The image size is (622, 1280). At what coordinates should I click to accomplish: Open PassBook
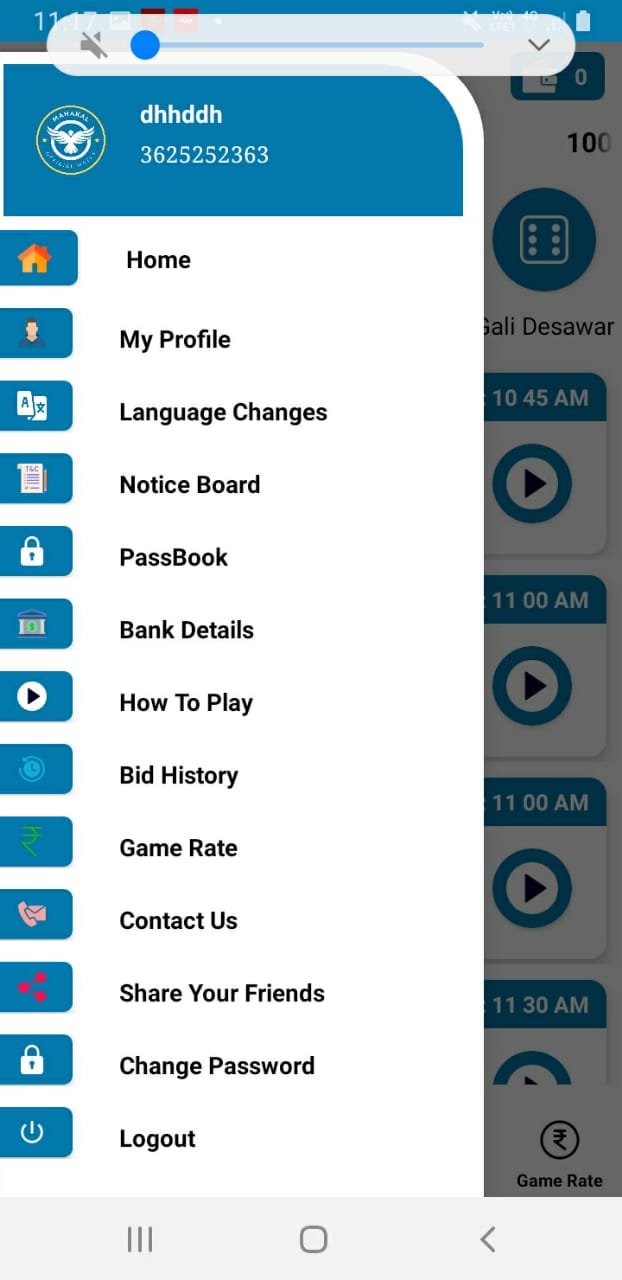(173, 558)
